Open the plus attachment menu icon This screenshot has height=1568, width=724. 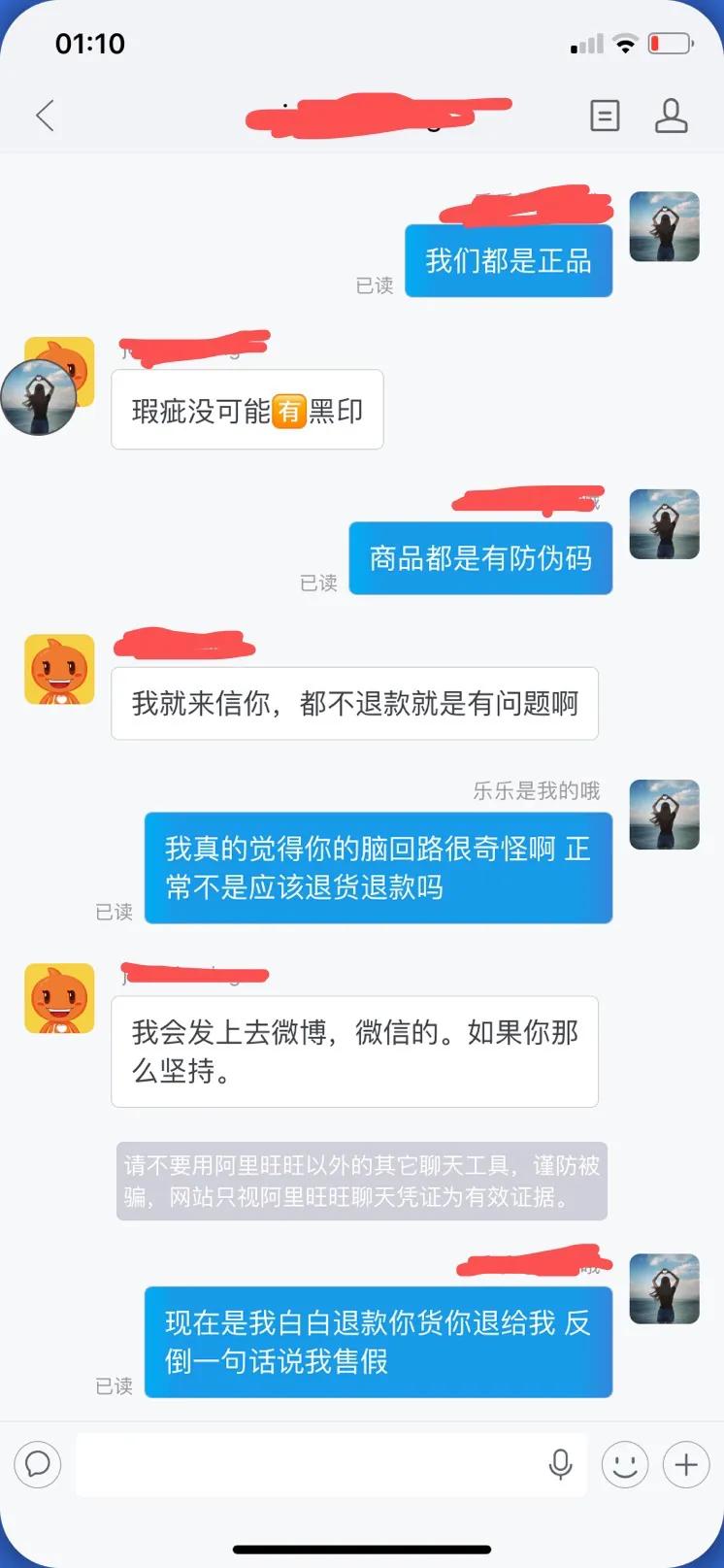(686, 1464)
